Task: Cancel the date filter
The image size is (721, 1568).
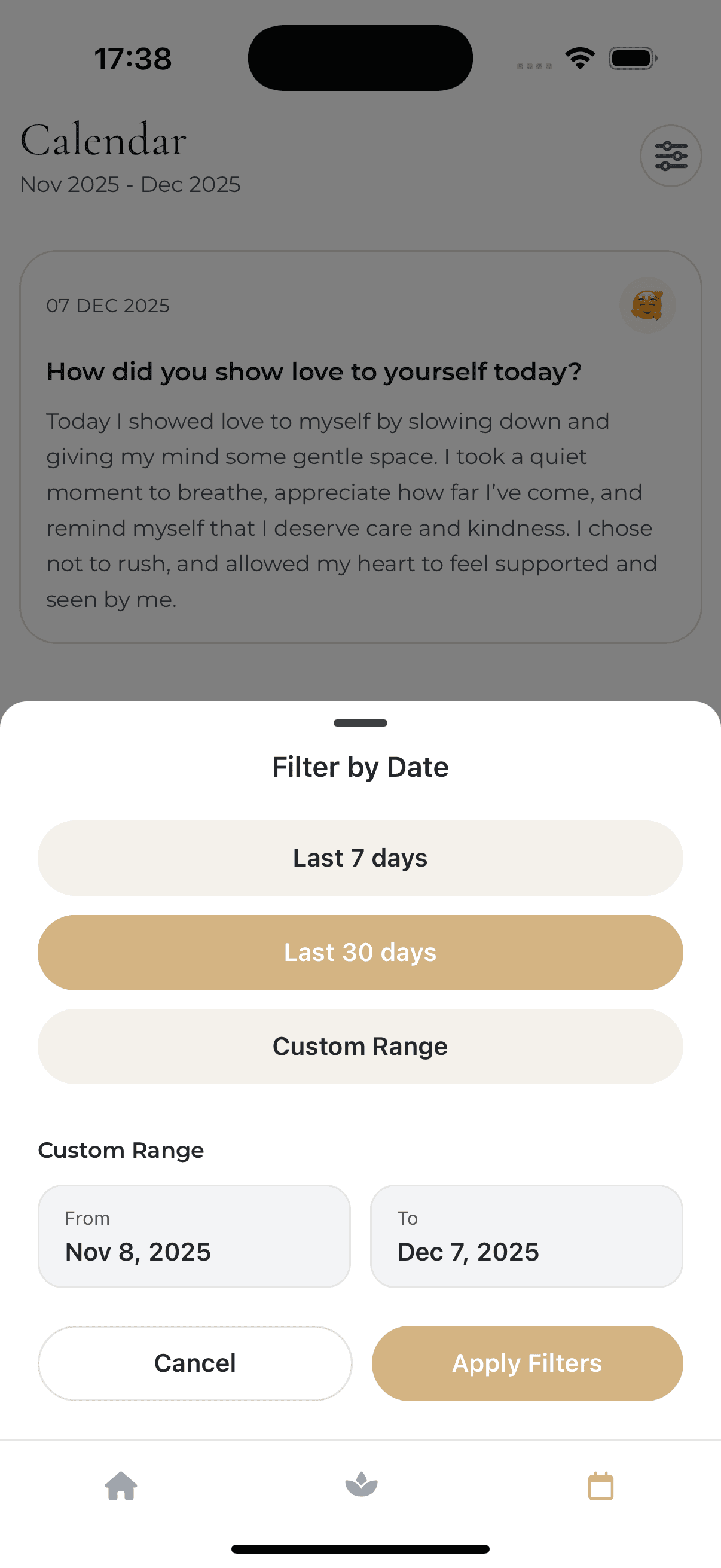Action: (194, 1363)
